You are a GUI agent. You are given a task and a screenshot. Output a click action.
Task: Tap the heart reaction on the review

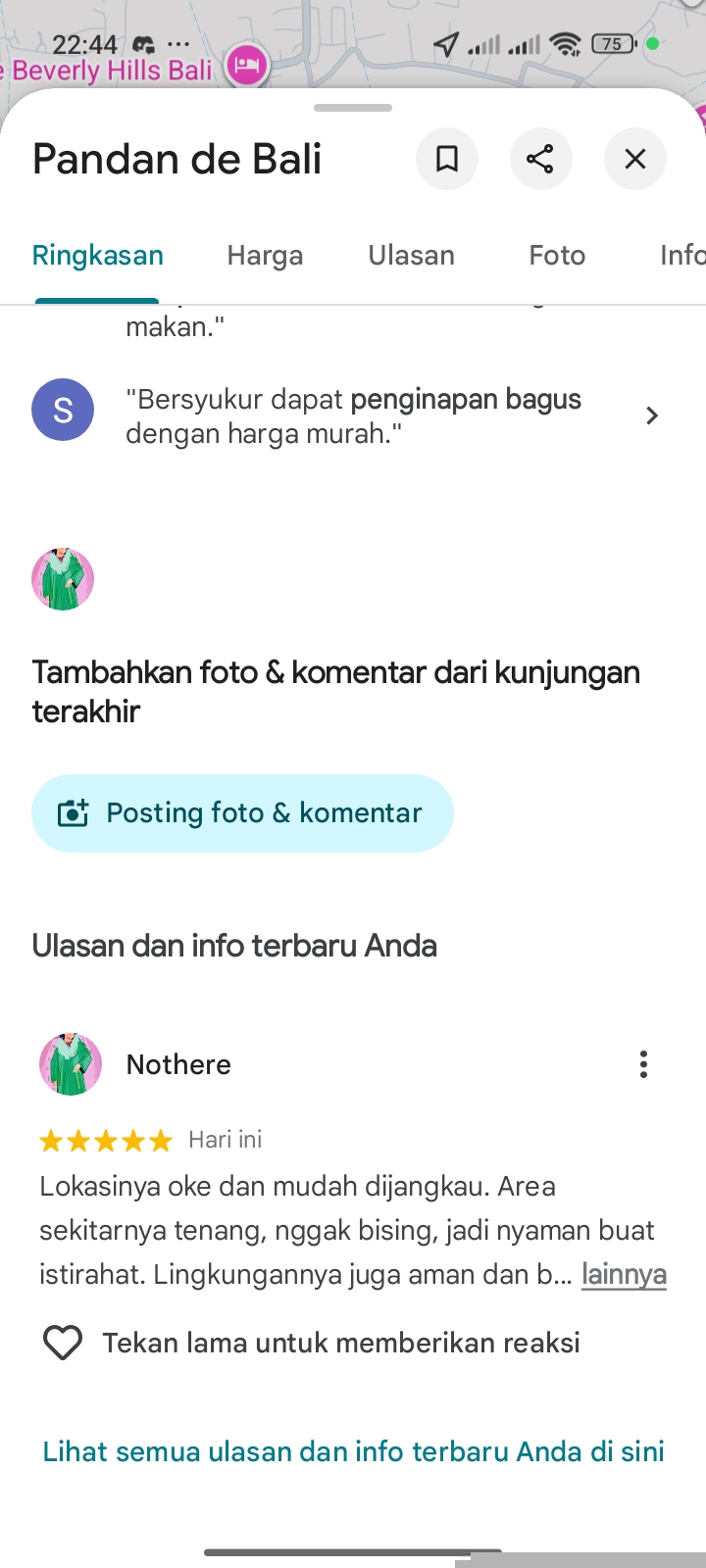(63, 1343)
